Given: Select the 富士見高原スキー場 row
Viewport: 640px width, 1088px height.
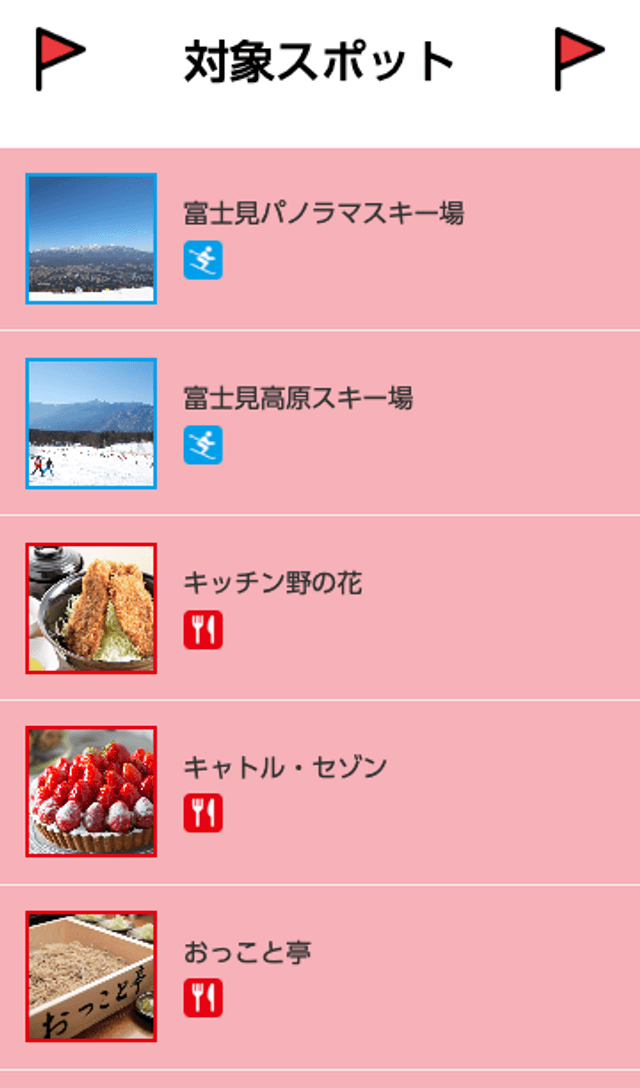Looking at the screenshot, I should [x=298, y=398].
